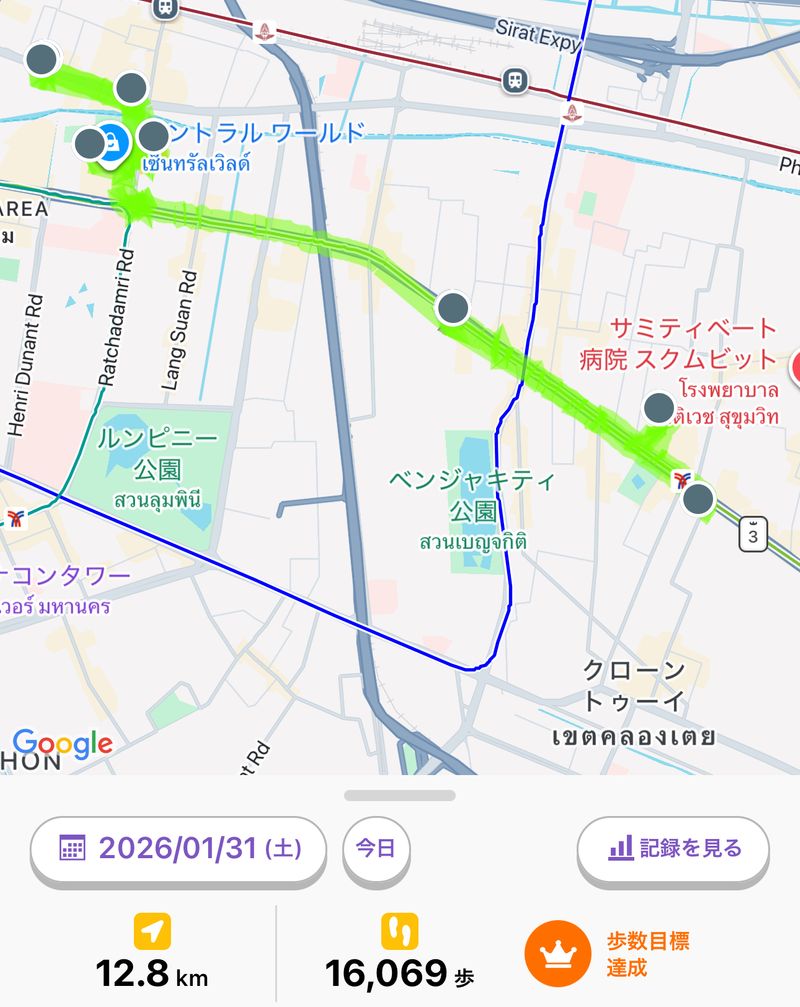Open the Samitivej Sukhumvit Hospital map label

694,343
